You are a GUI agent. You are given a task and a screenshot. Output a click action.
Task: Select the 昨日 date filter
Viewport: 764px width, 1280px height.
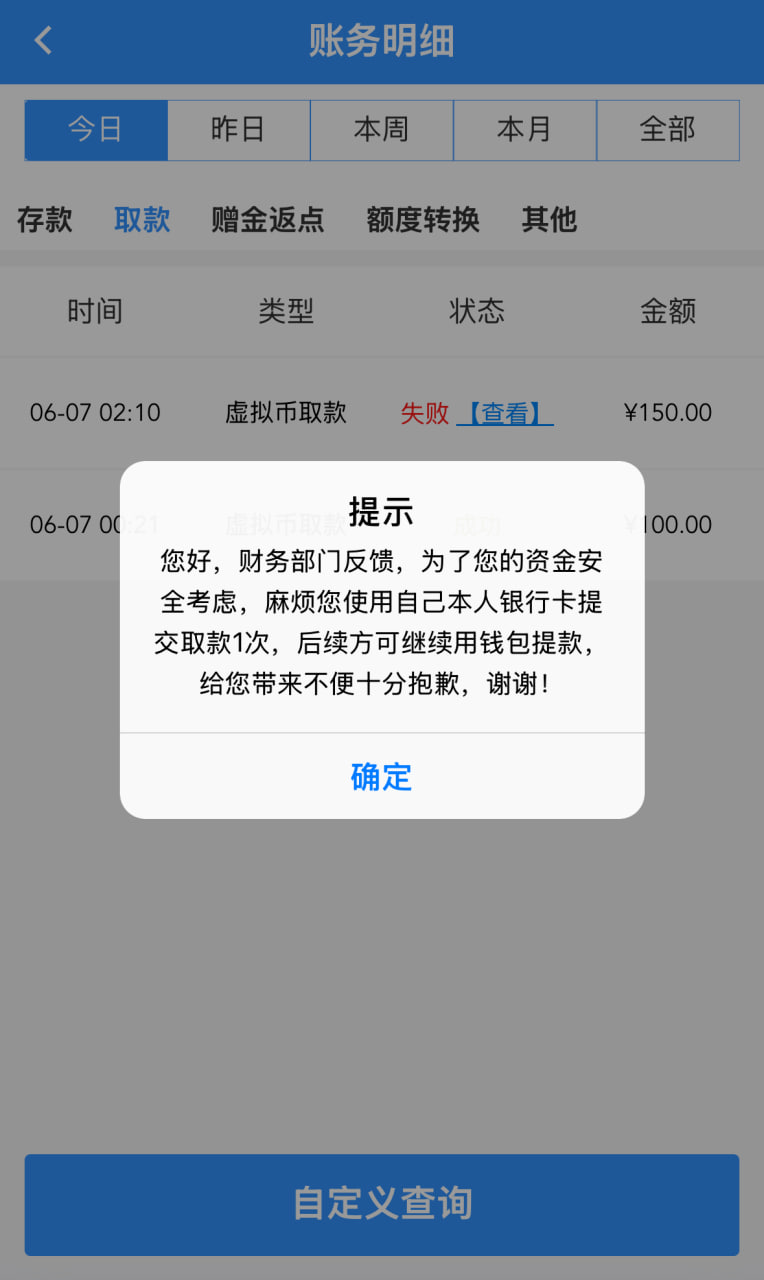coord(238,130)
